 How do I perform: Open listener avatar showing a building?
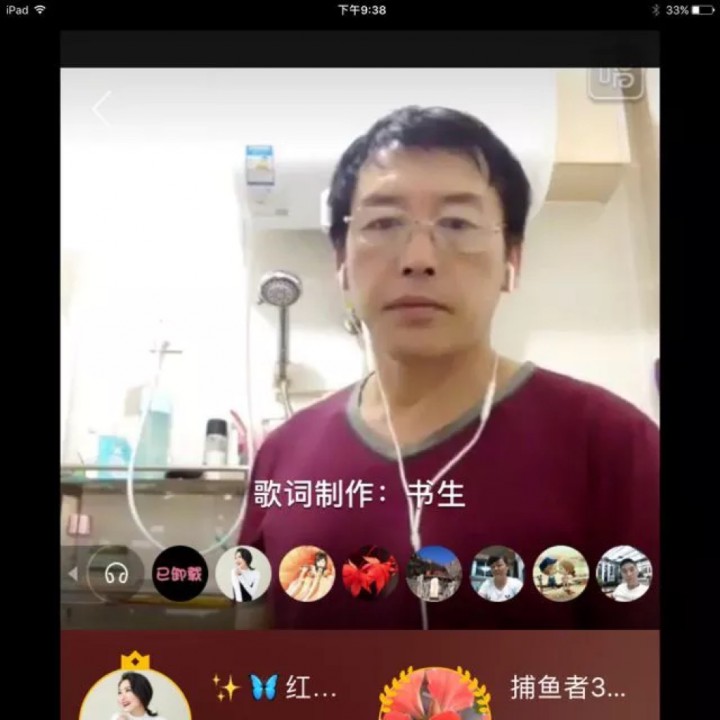(434, 574)
